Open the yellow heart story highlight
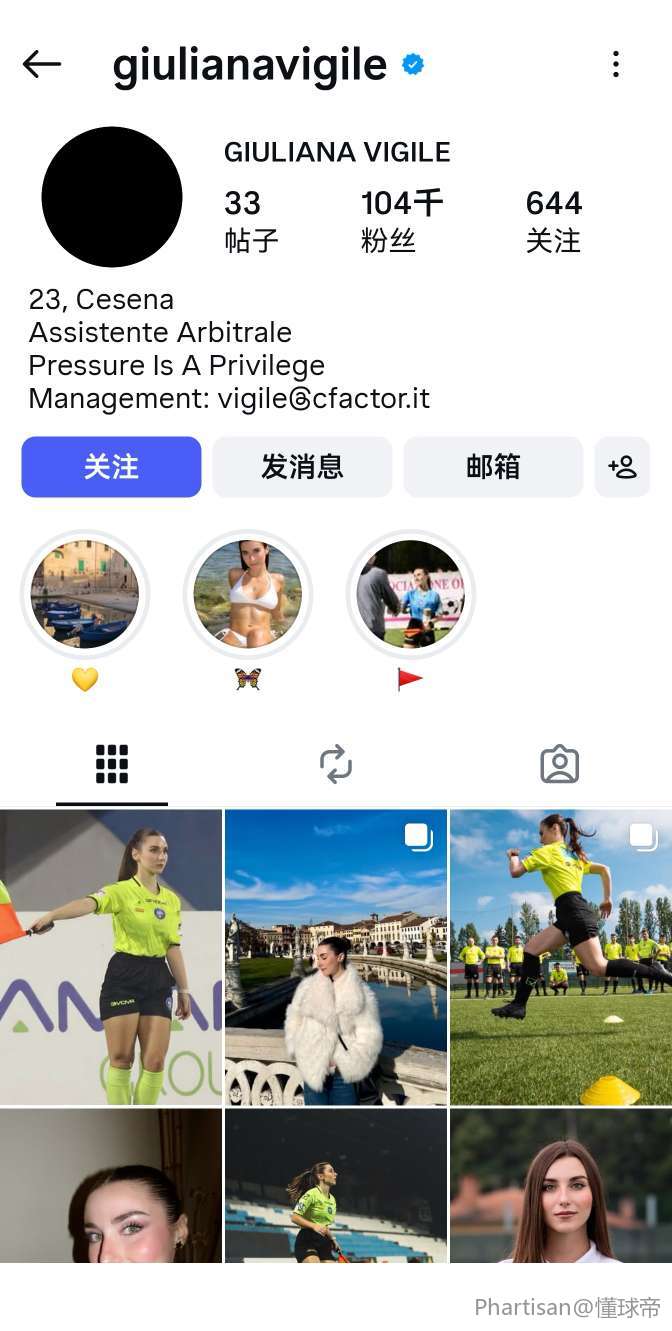 coord(85,594)
